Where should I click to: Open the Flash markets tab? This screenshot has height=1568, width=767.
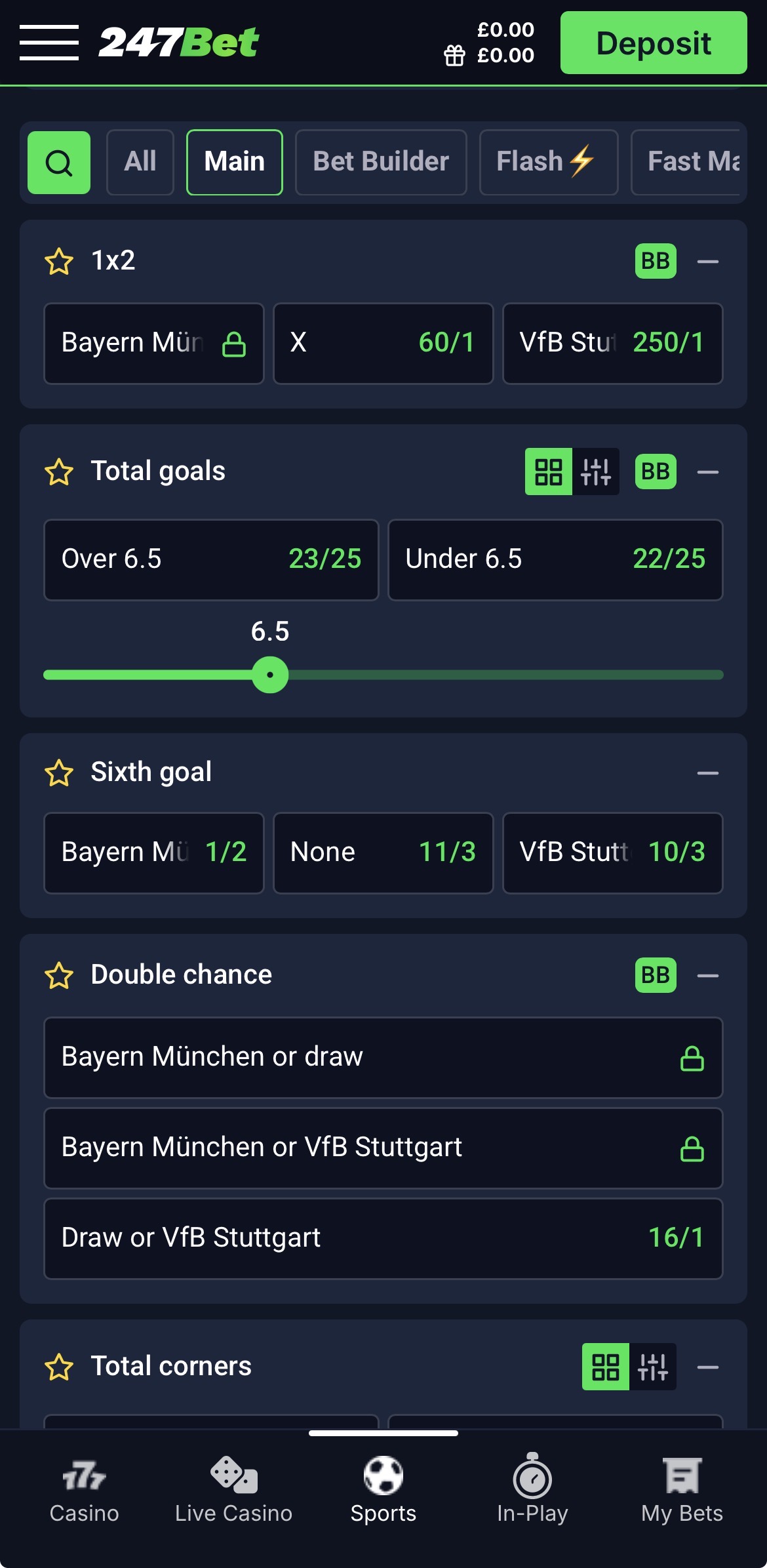[548, 162]
